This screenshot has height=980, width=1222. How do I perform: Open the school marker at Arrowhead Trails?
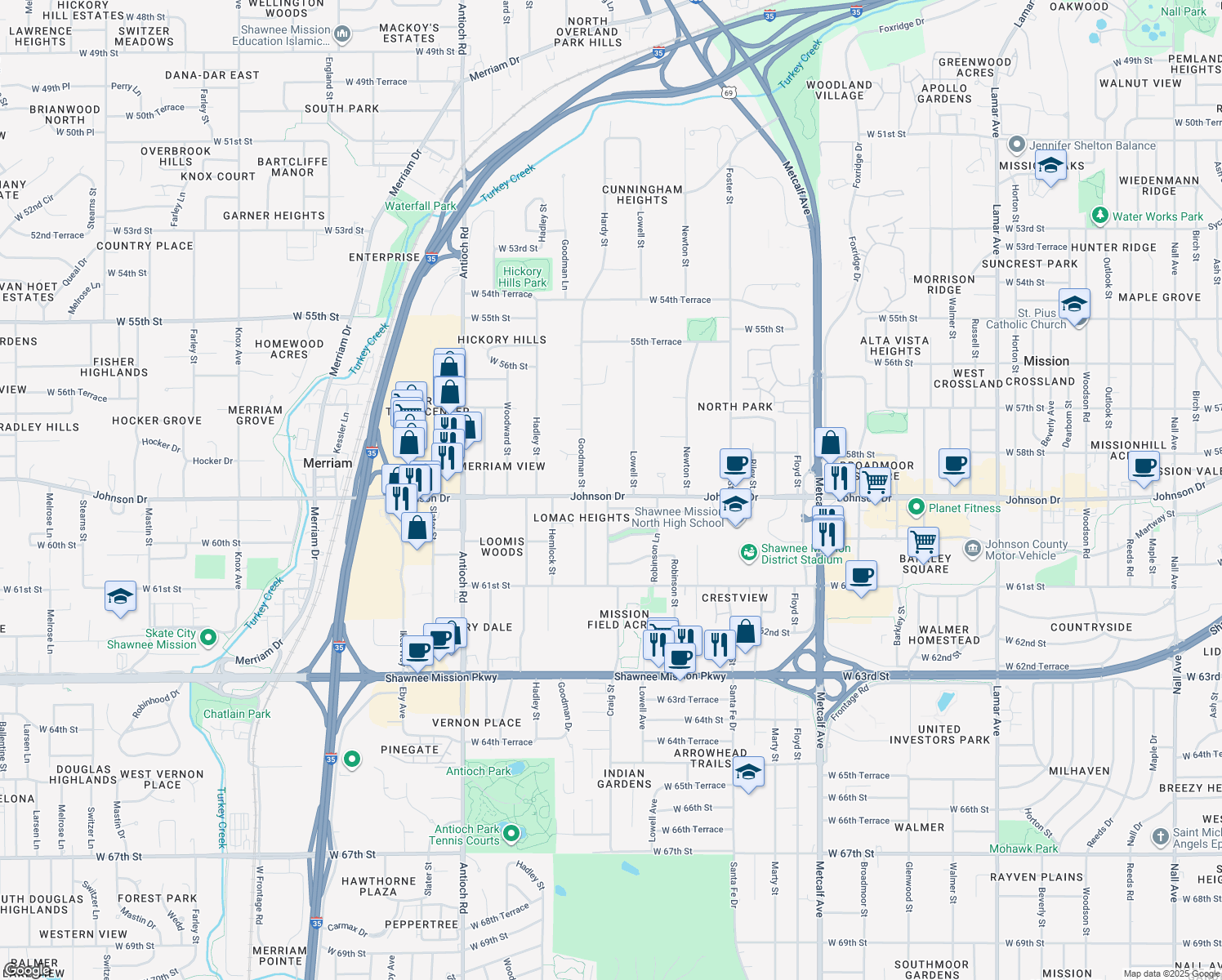pyautogui.click(x=748, y=773)
